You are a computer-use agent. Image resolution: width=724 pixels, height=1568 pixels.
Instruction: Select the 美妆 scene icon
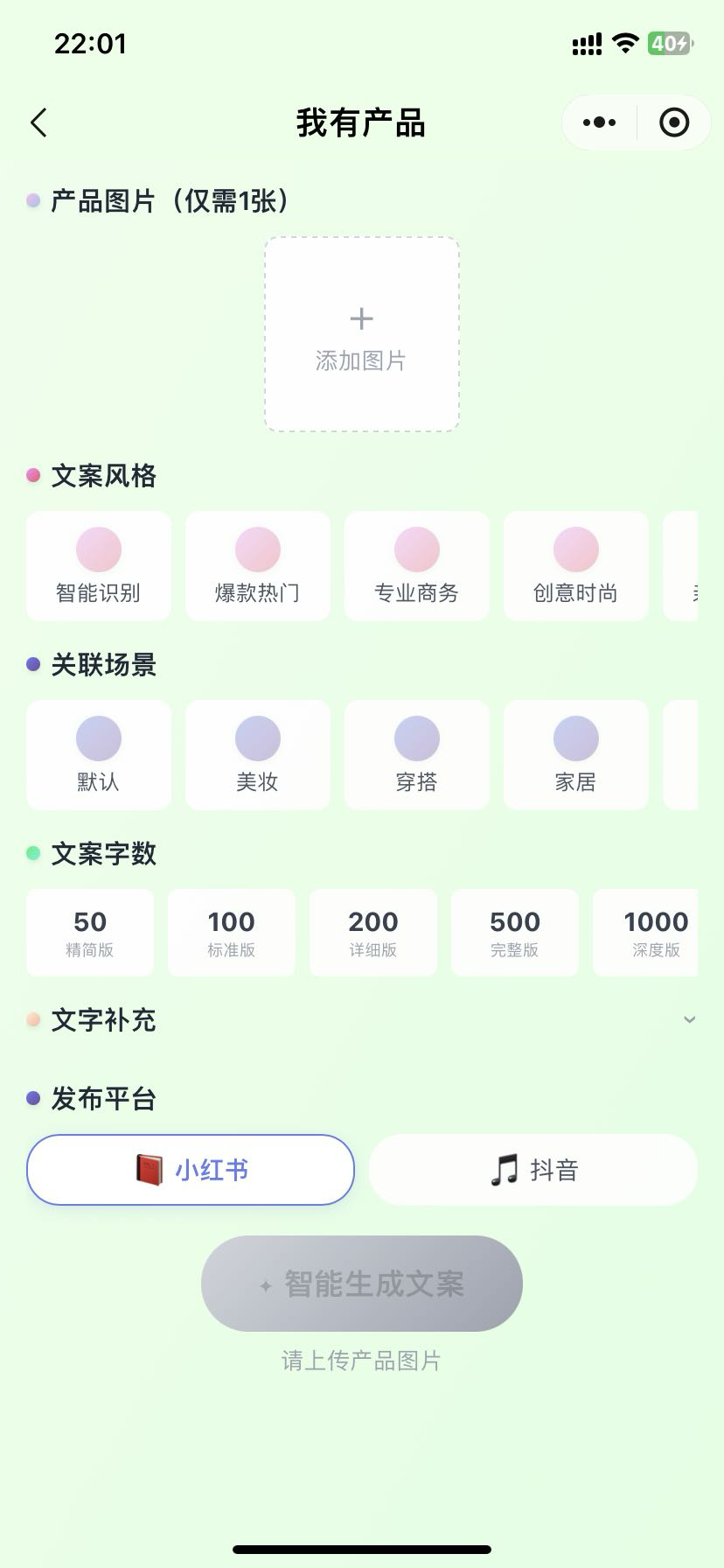[257, 754]
